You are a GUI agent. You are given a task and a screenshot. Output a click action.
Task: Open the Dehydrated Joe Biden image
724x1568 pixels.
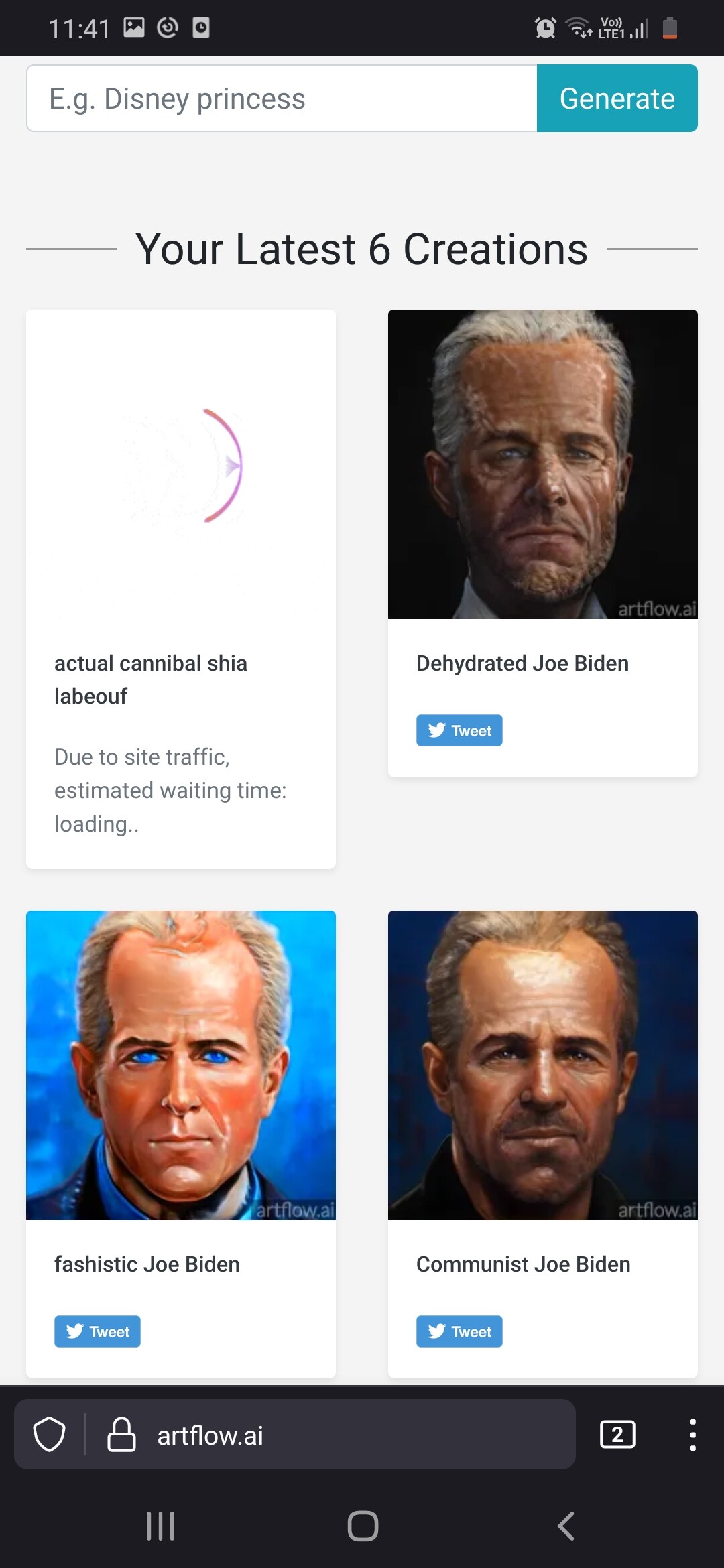(x=542, y=464)
